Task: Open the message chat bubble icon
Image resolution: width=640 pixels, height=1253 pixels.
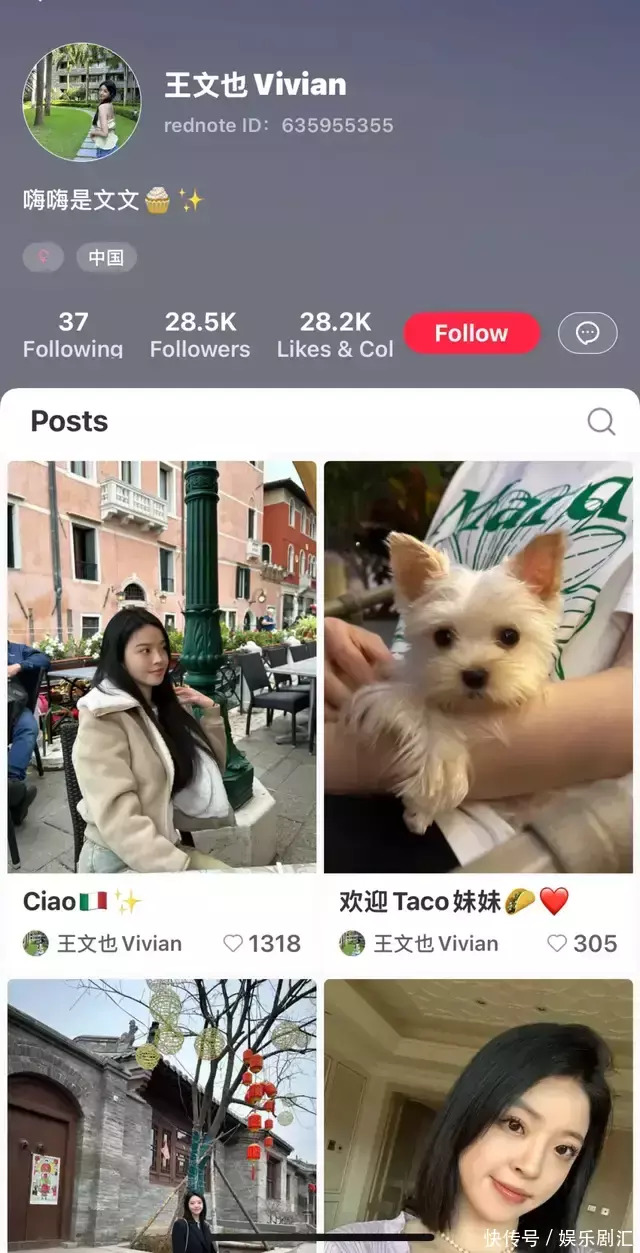Action: (588, 333)
